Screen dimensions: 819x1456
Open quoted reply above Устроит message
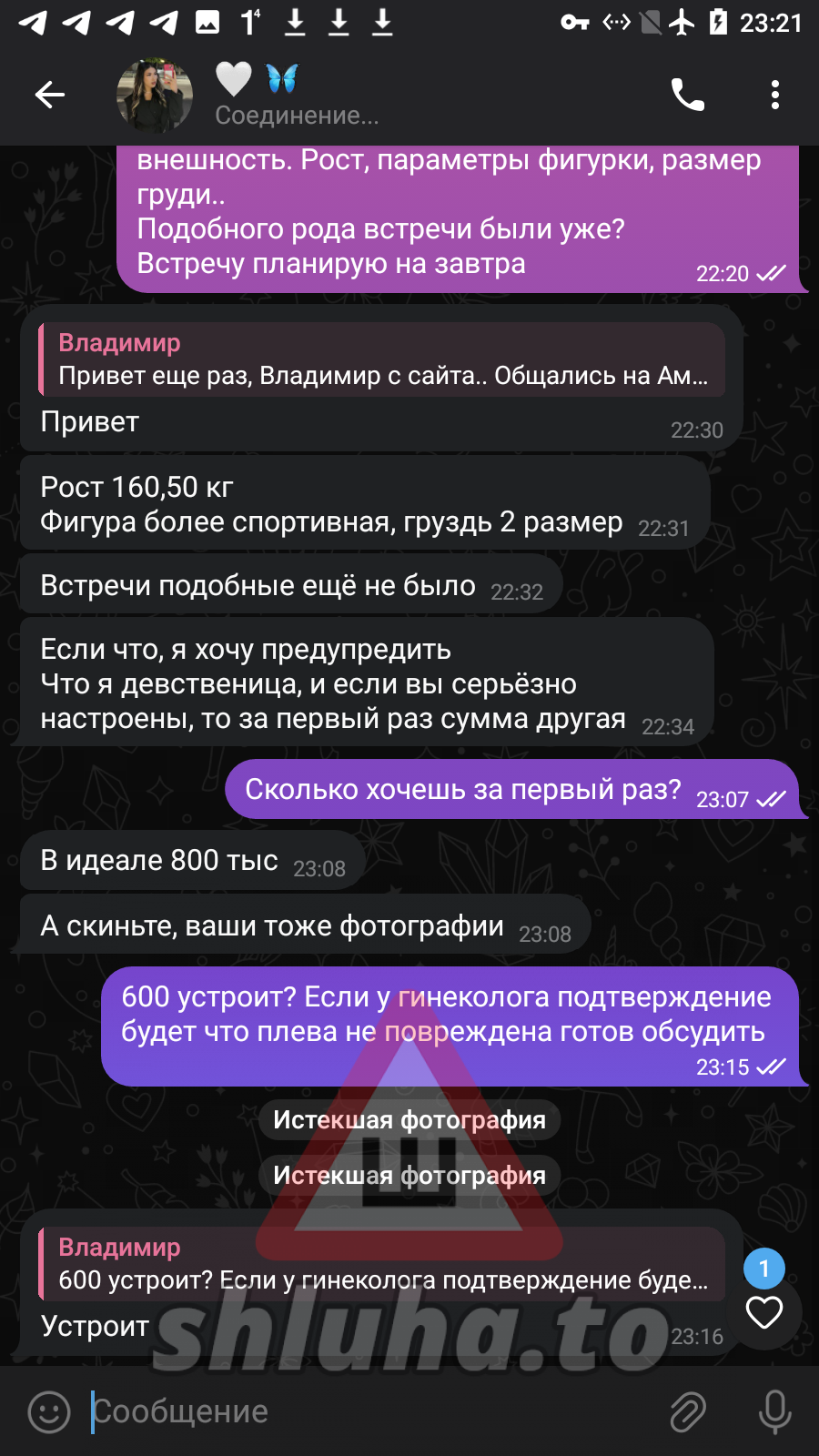pyautogui.click(x=382, y=1264)
